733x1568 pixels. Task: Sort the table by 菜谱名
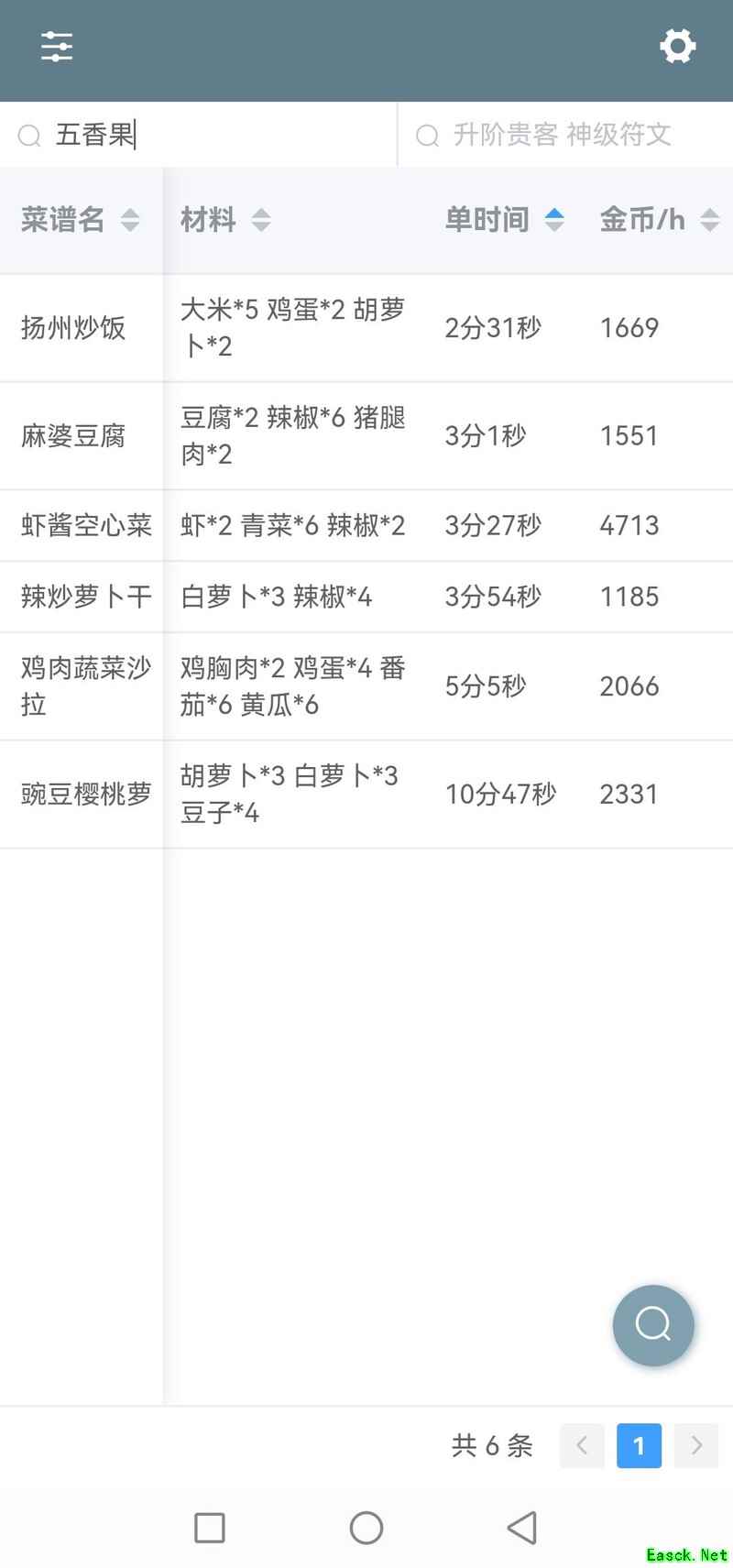click(80, 220)
